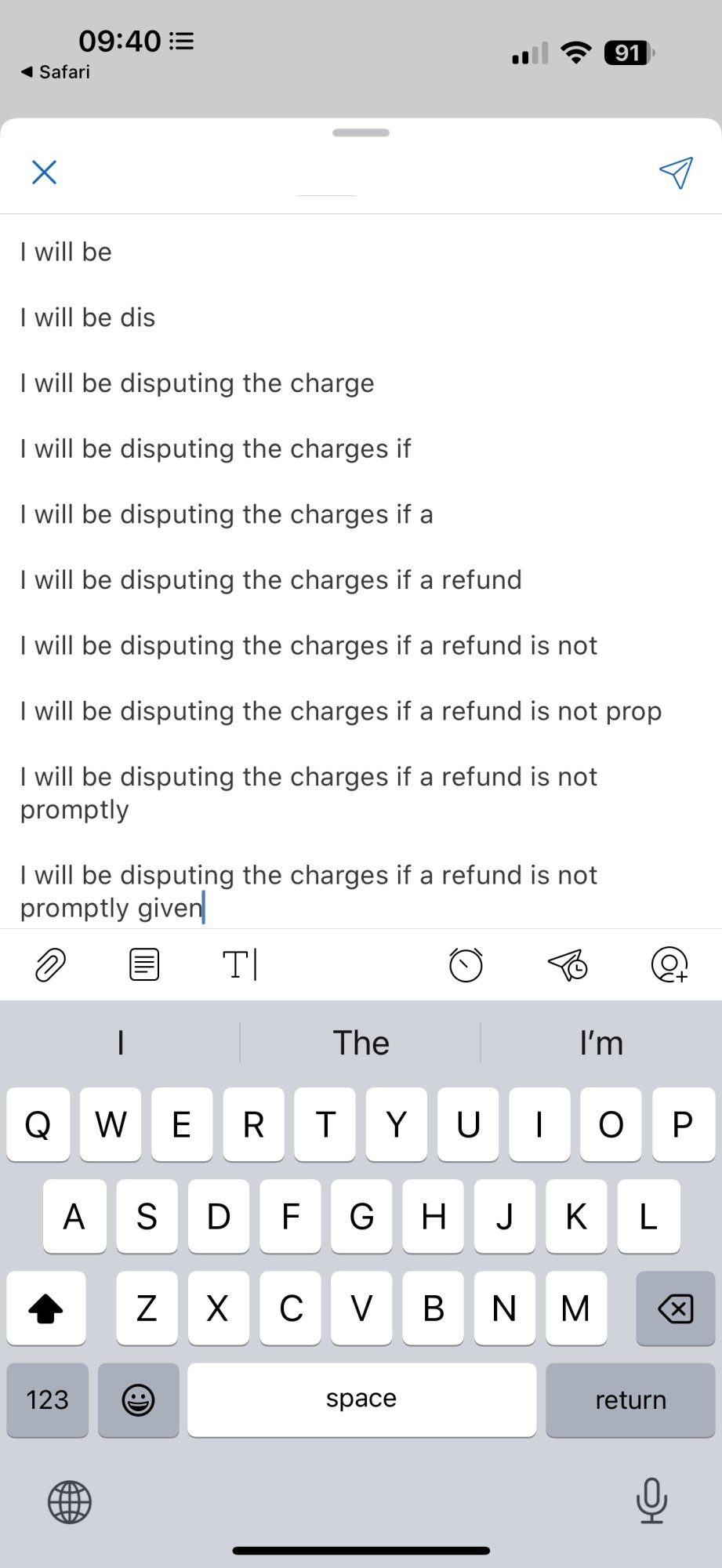Close the message composer
The image size is (722, 1568).
44,172
